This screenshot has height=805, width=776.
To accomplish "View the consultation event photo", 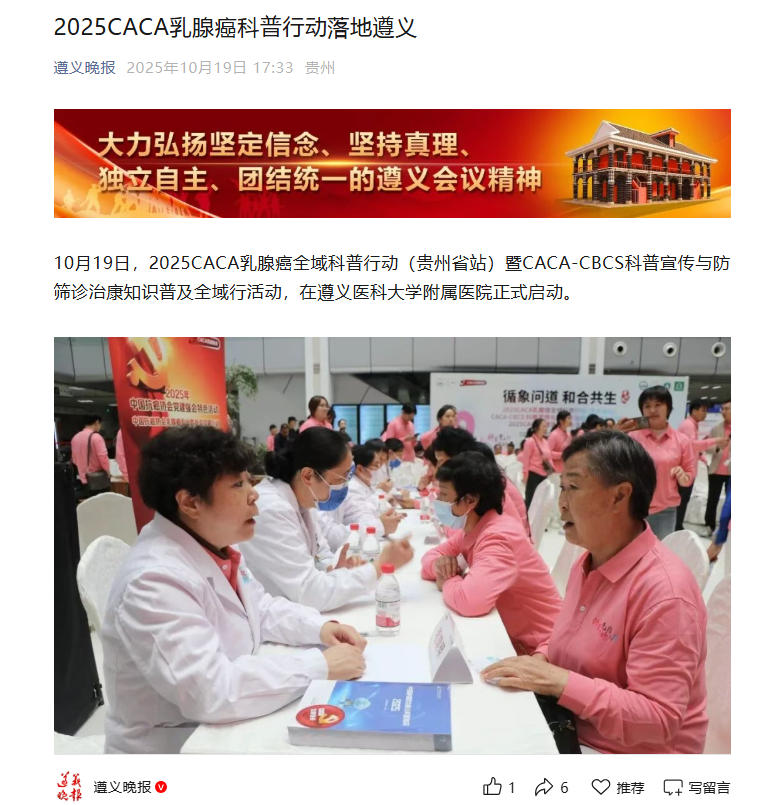I will pyautogui.click(x=392, y=545).
